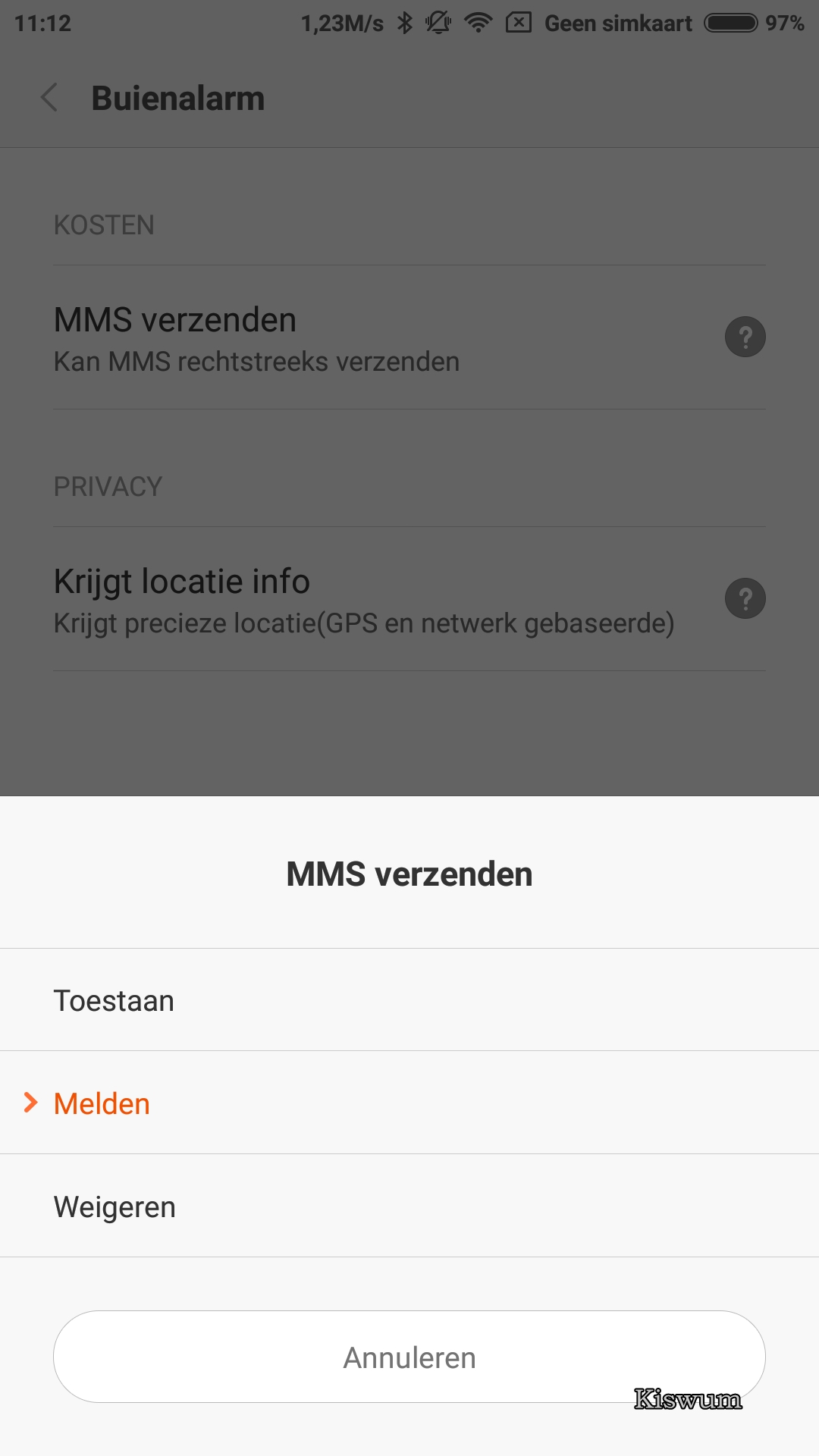Select Weigeren to deny MMS
Screen dimensions: 819x1456
[409, 1206]
